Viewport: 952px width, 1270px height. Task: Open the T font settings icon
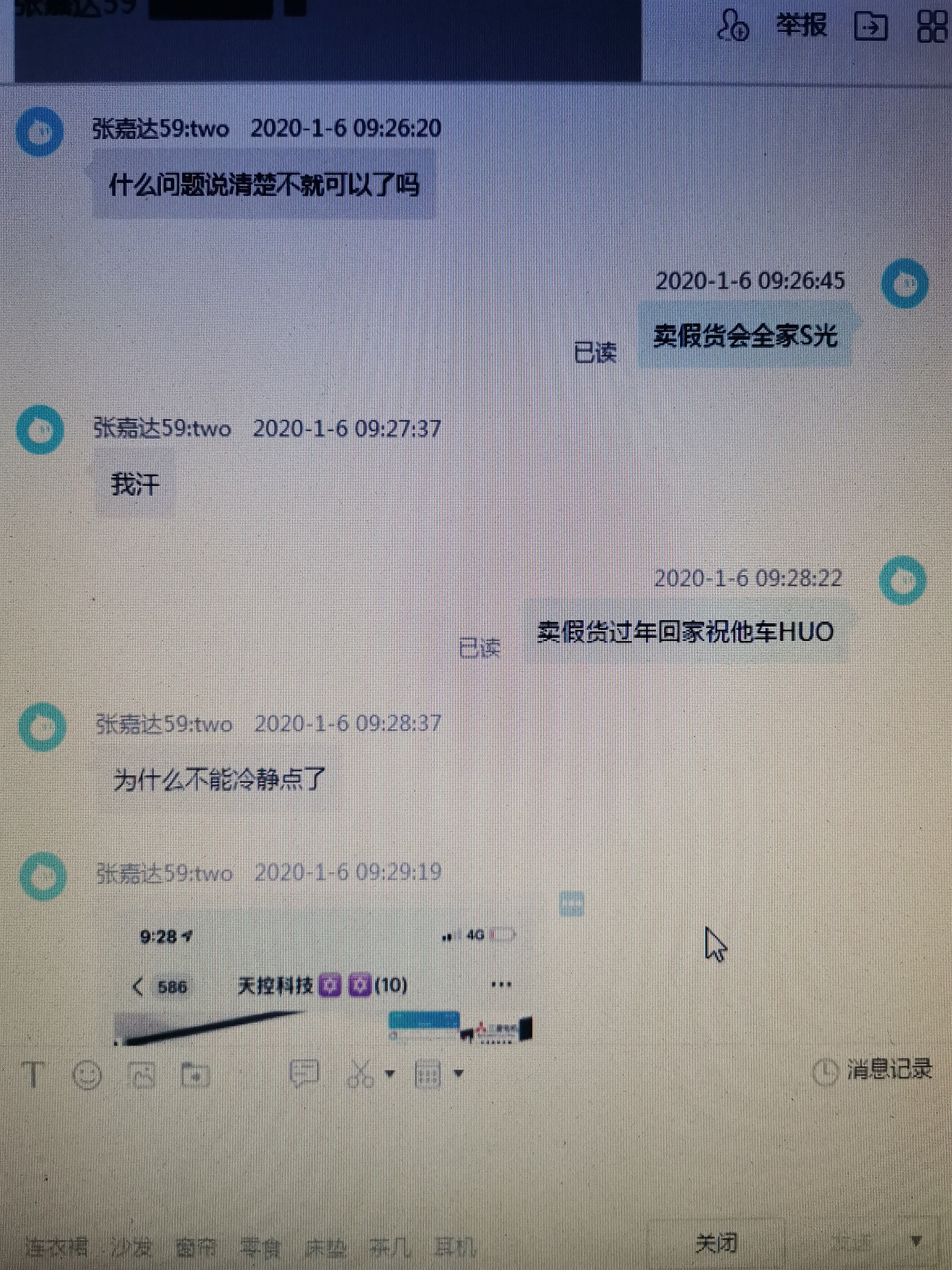(33, 1075)
